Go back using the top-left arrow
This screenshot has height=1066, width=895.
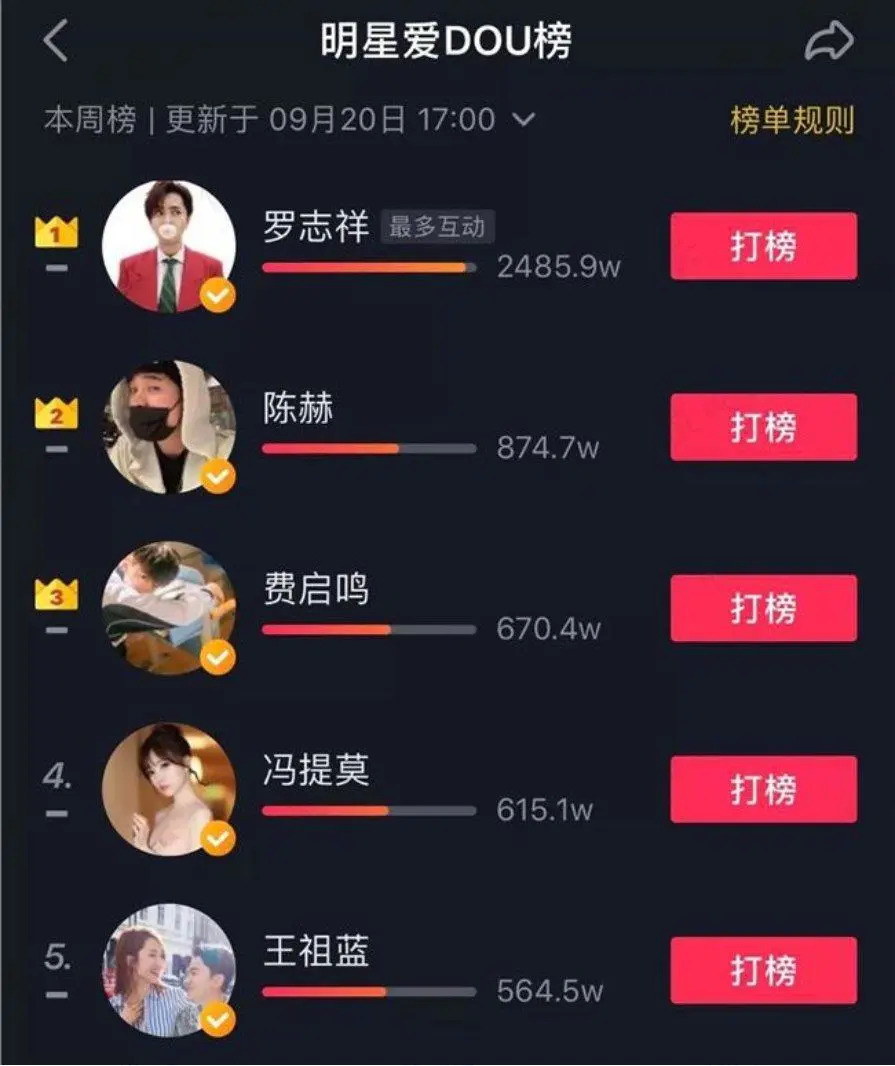pyautogui.click(x=56, y=42)
